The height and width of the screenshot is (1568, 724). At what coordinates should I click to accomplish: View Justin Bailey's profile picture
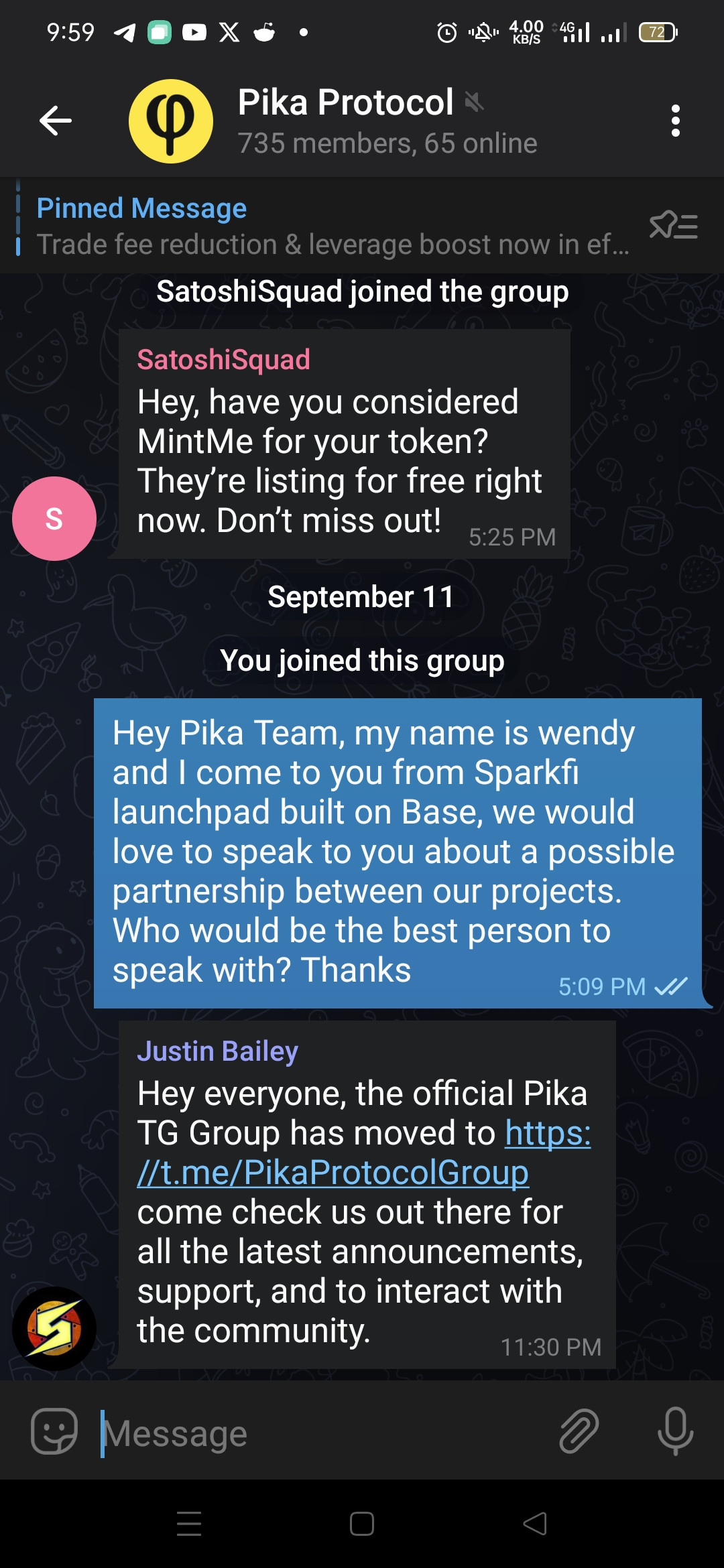coord(54,1328)
